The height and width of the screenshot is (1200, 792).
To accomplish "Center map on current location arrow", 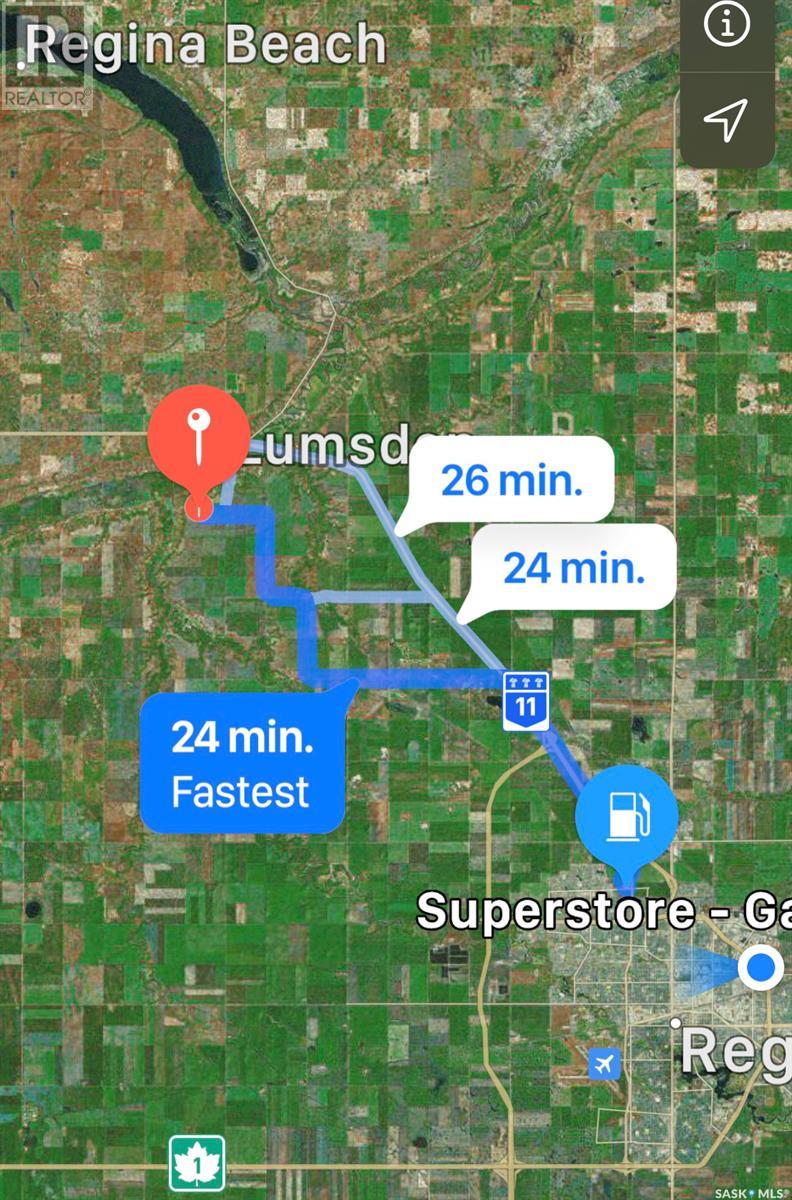I will [727, 120].
